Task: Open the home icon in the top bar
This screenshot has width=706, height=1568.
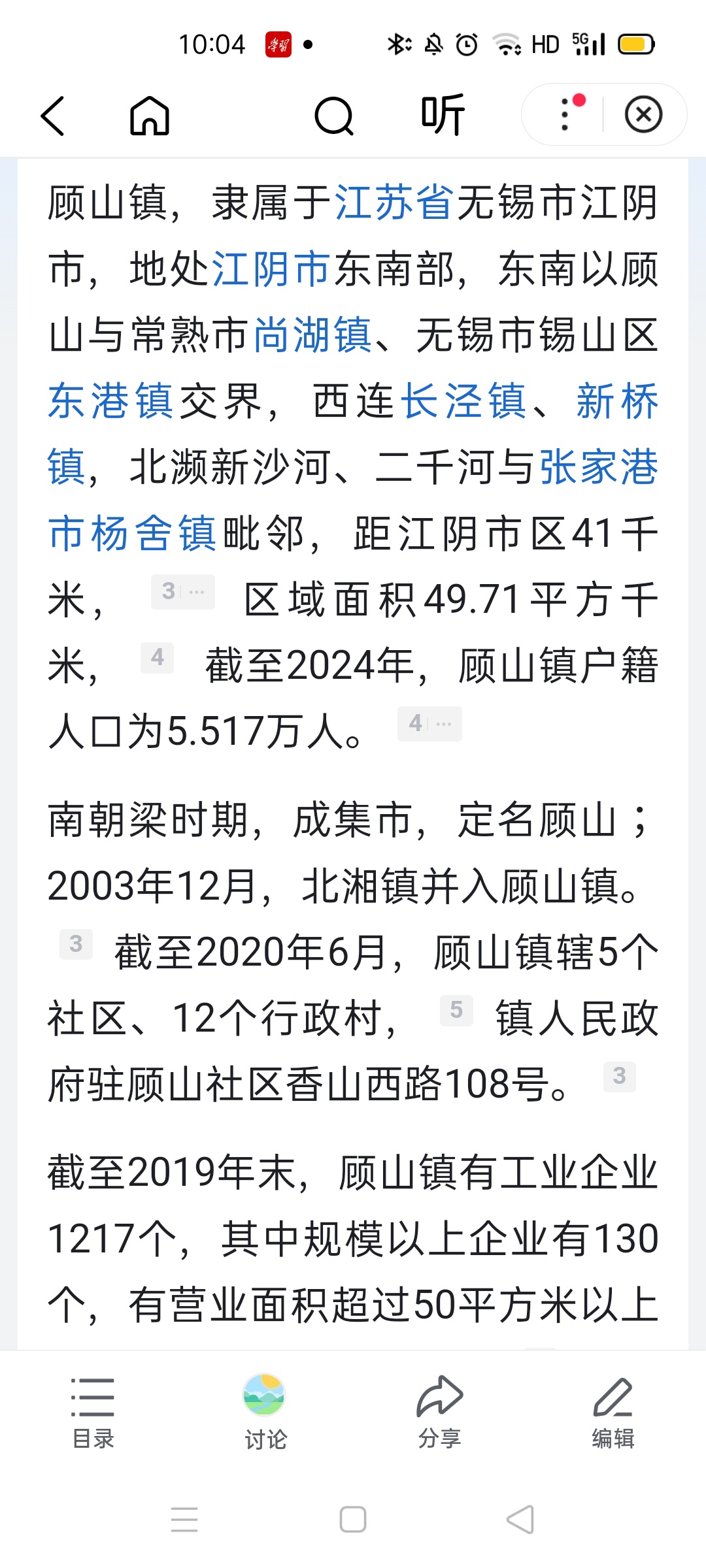Action: [150, 116]
